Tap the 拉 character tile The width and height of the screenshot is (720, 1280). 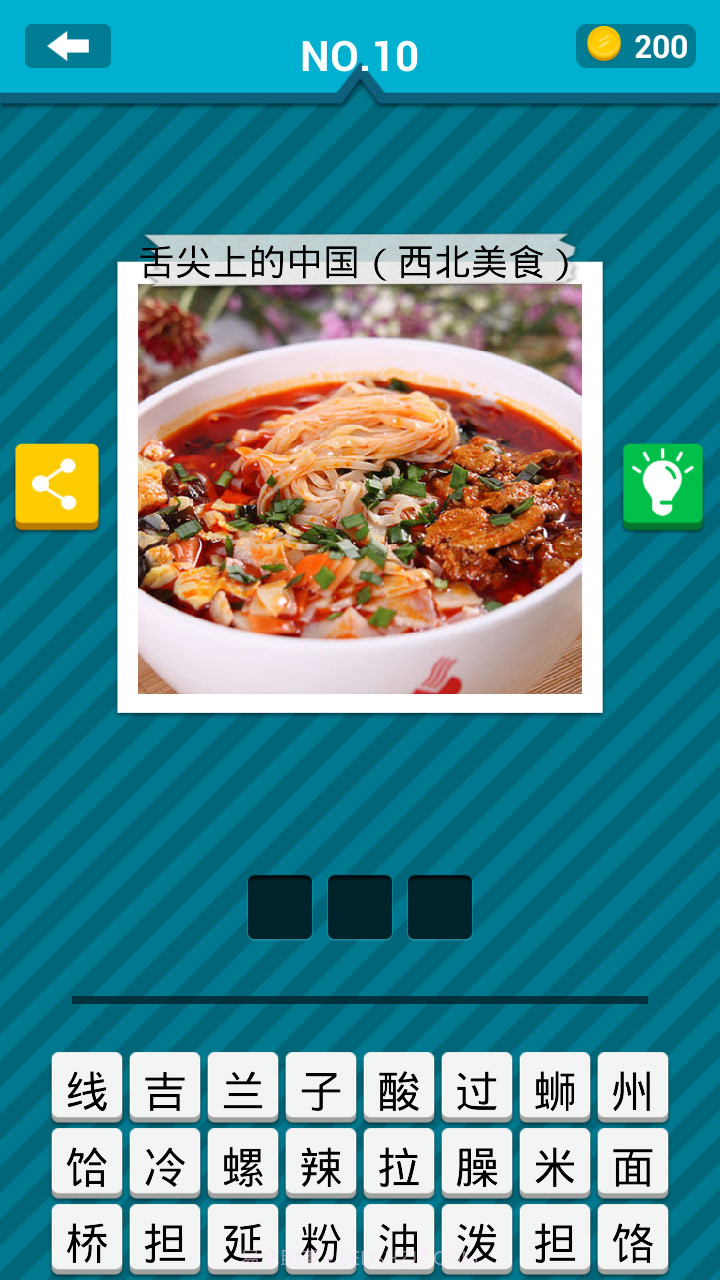(x=399, y=1164)
